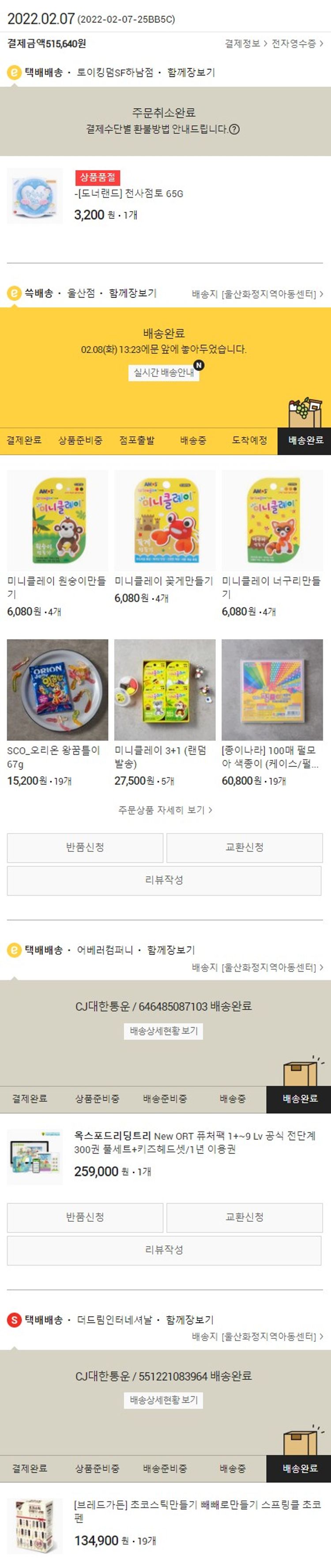Tap 함께장보기 next to 울산점

(132, 294)
